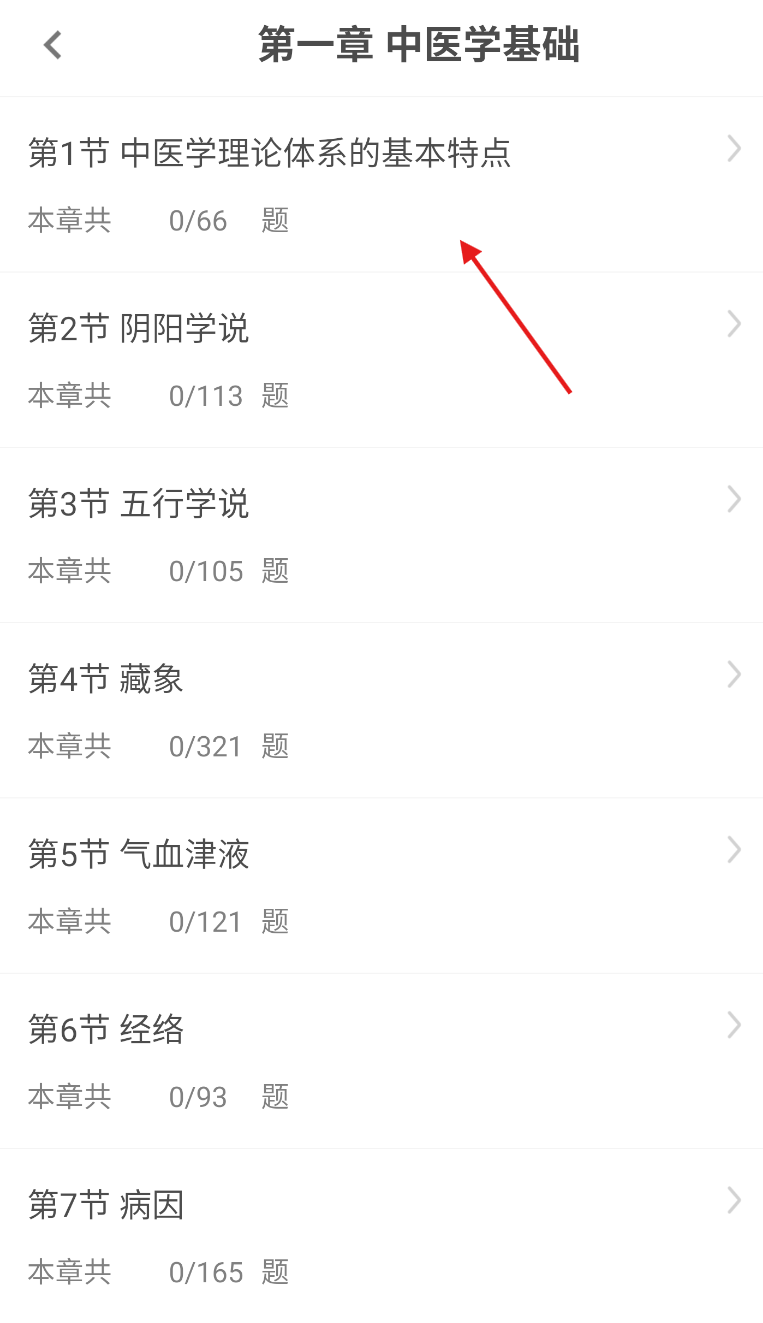Screen dimensions: 763x1323
Task: Open section 第2节 阴阳学说
Action: click(381, 360)
